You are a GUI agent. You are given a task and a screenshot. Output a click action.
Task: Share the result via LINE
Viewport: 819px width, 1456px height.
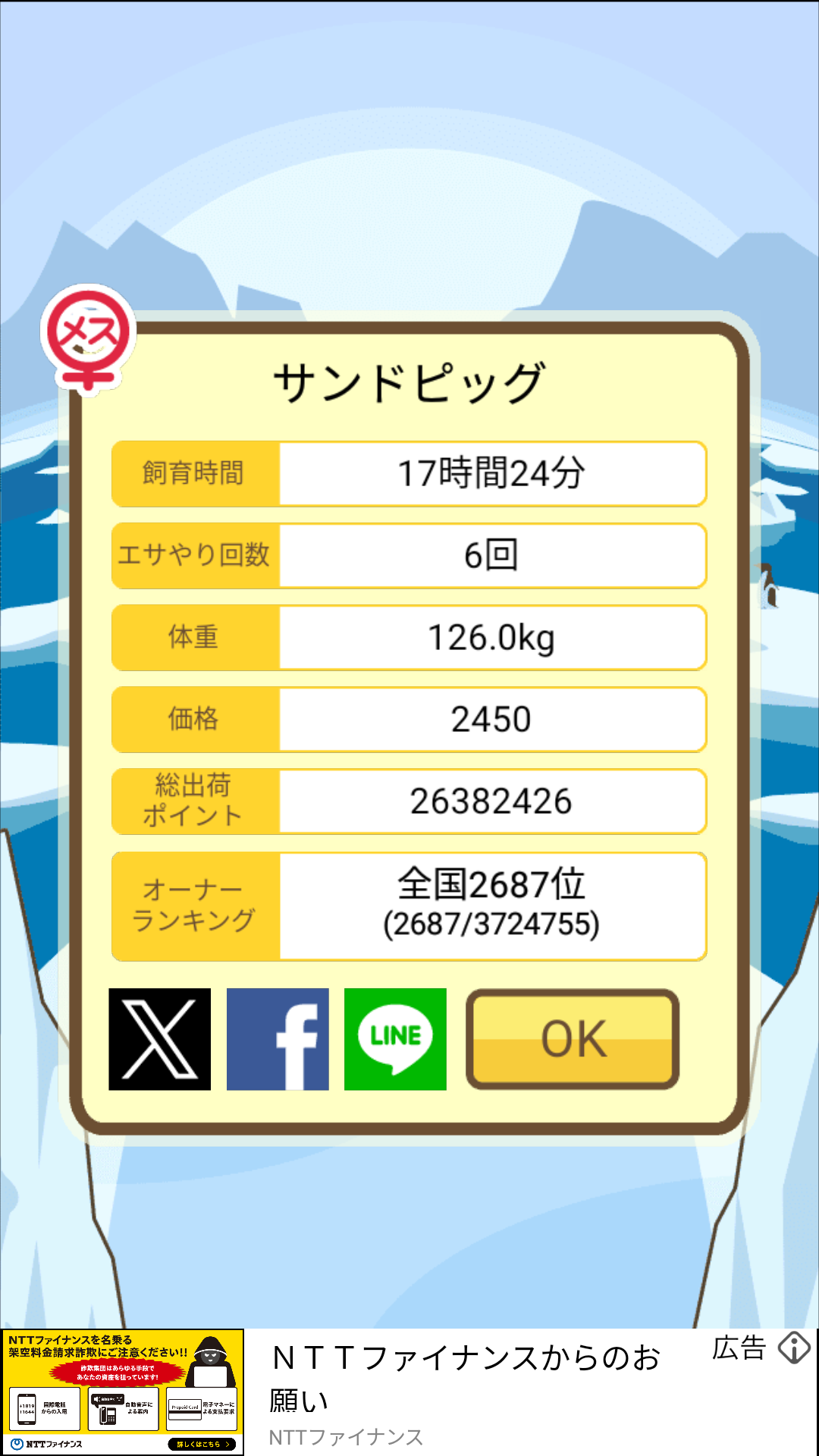tap(395, 1039)
